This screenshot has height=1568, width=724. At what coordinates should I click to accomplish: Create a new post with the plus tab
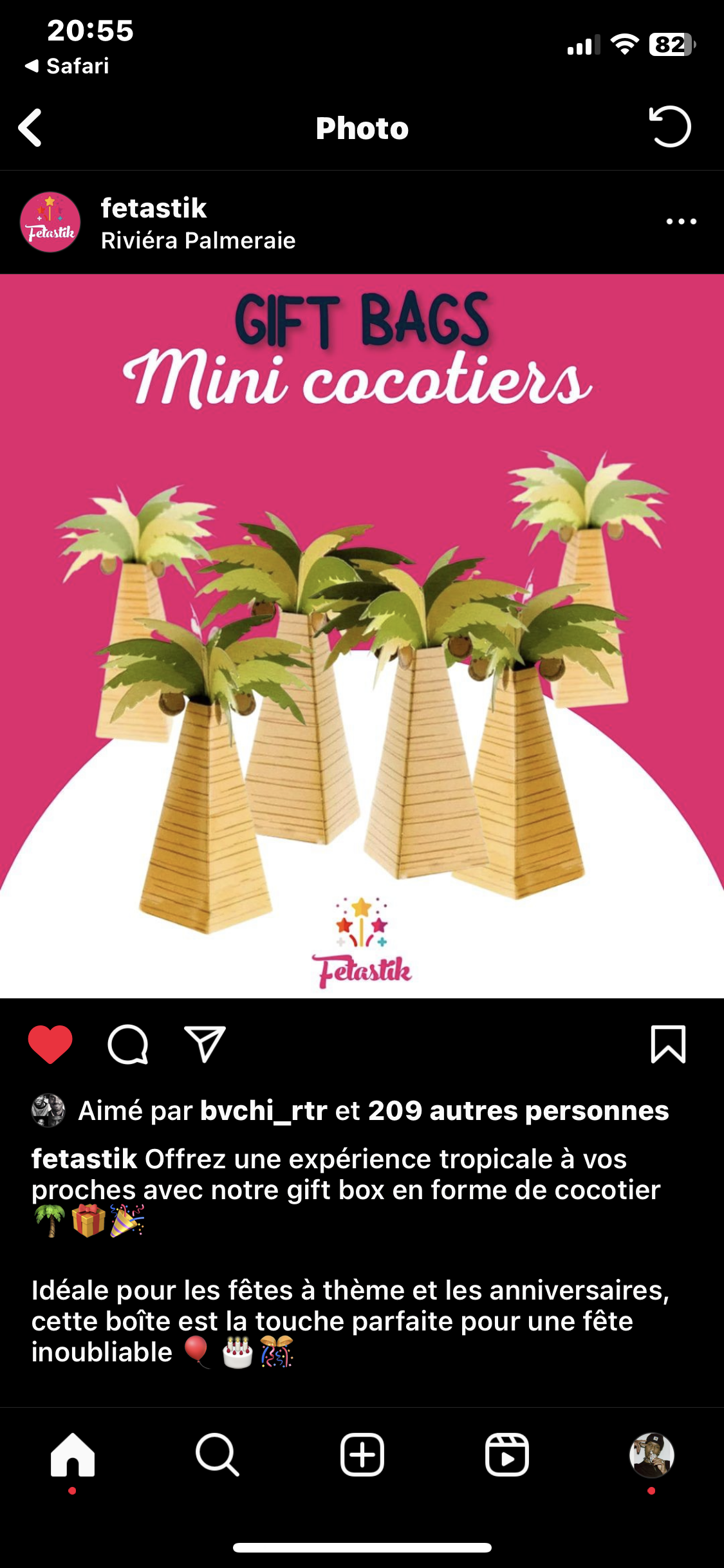tap(362, 1455)
